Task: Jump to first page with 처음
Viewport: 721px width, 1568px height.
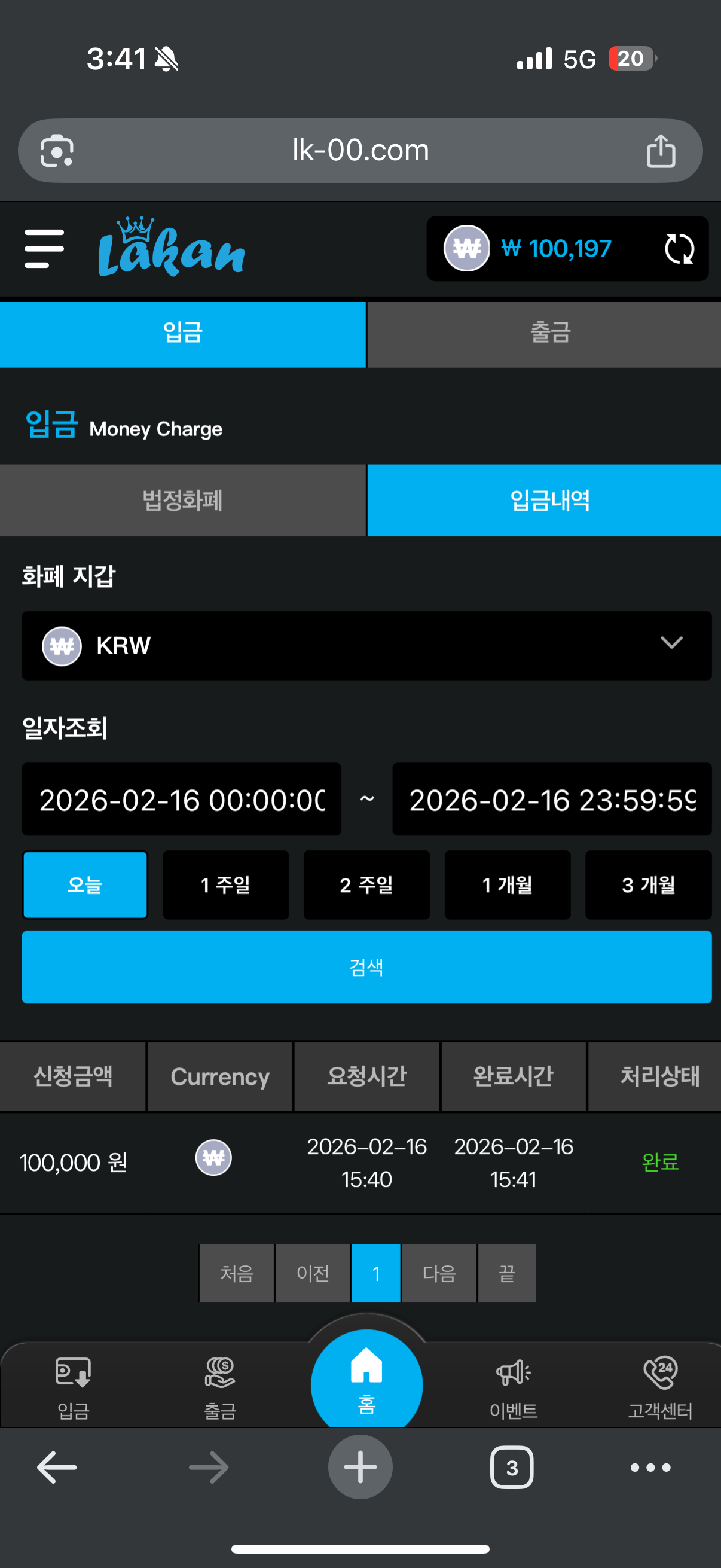Action: (x=237, y=1273)
